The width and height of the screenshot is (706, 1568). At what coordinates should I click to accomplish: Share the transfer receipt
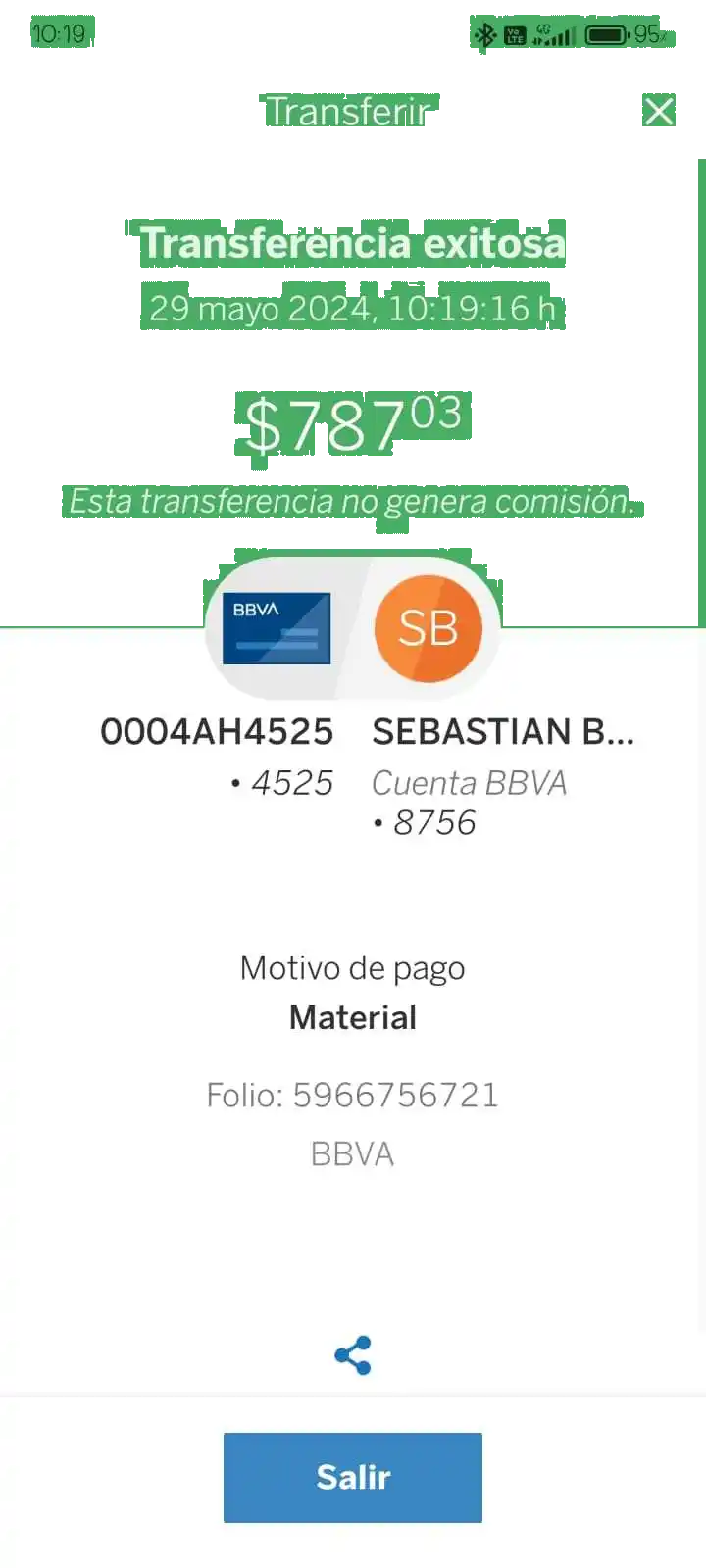[x=353, y=1355]
